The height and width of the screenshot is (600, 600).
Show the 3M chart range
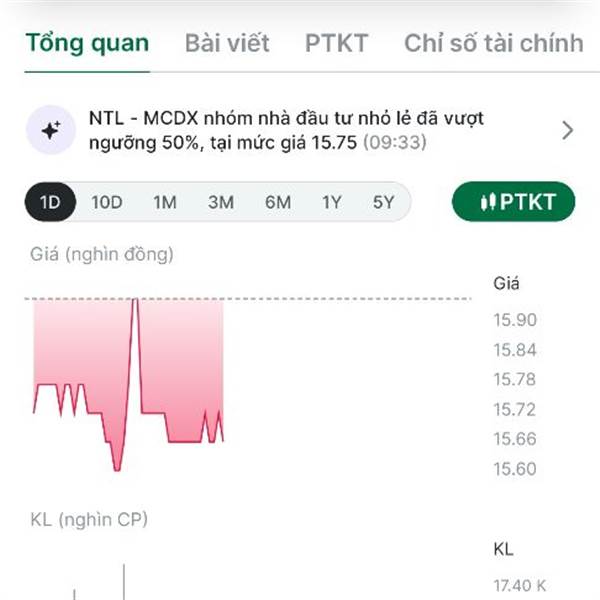click(x=221, y=202)
